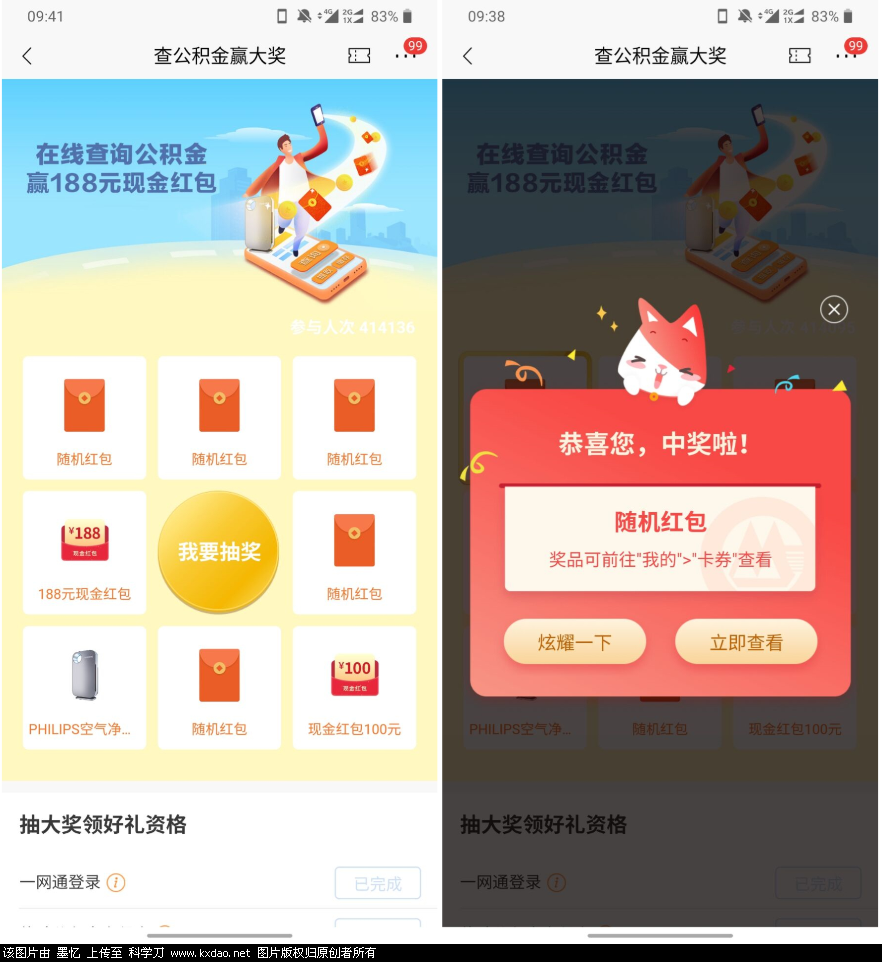Tap the 我要抽奖 gold button
Viewport: 882px width, 962px height.
[219, 551]
